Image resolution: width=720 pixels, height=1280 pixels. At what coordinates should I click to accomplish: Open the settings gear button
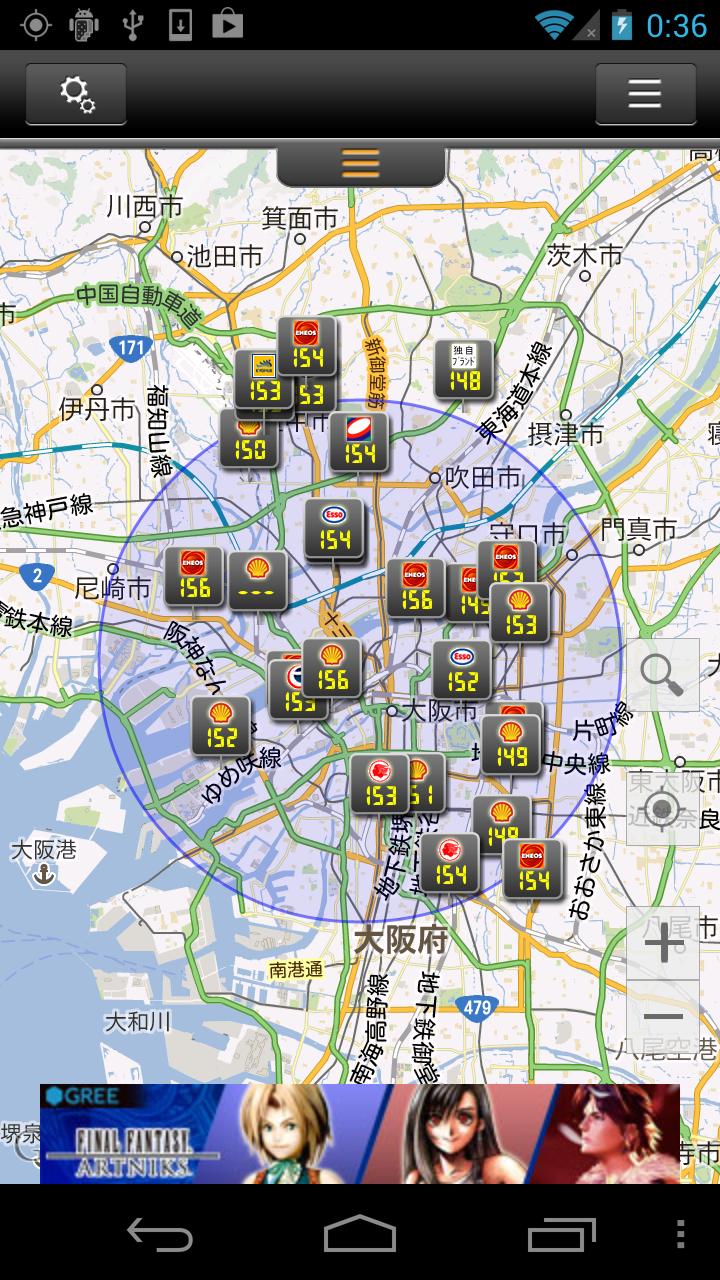tap(76, 94)
